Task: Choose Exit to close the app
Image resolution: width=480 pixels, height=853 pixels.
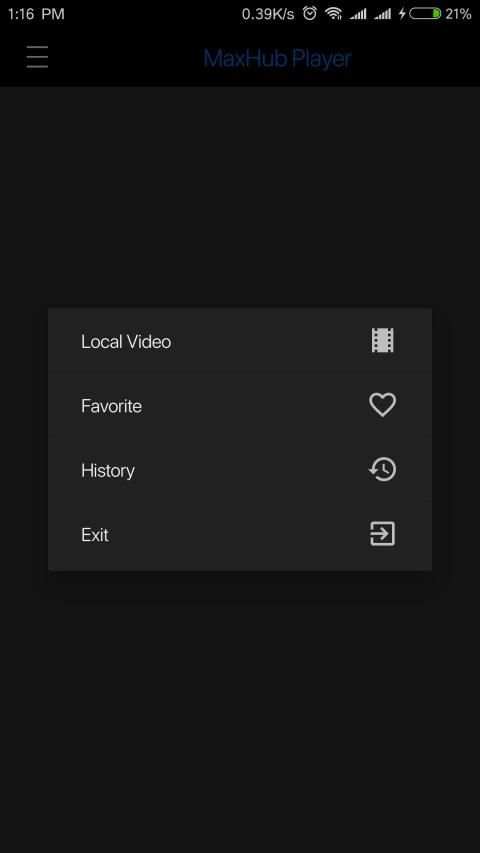Action: 240,534
